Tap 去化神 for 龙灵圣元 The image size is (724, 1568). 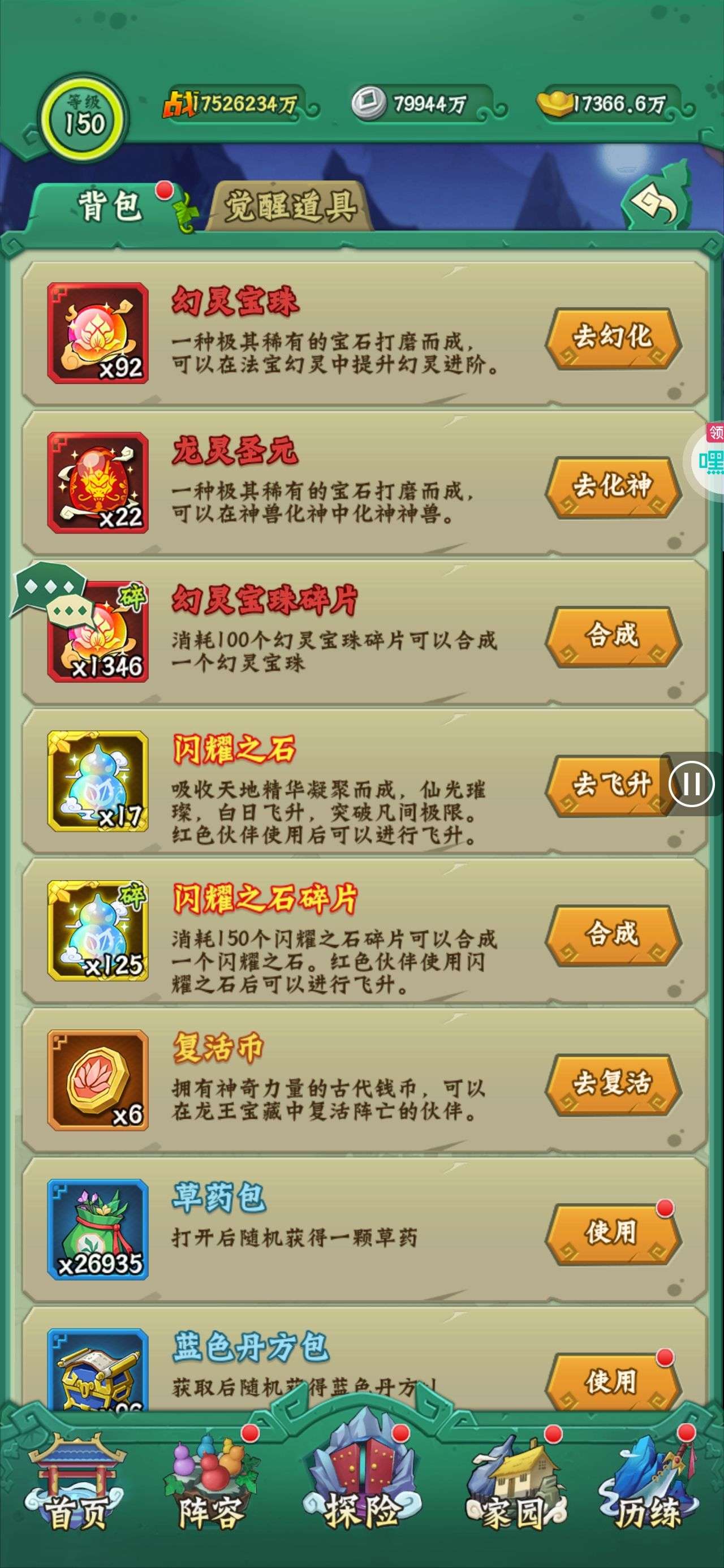click(613, 487)
